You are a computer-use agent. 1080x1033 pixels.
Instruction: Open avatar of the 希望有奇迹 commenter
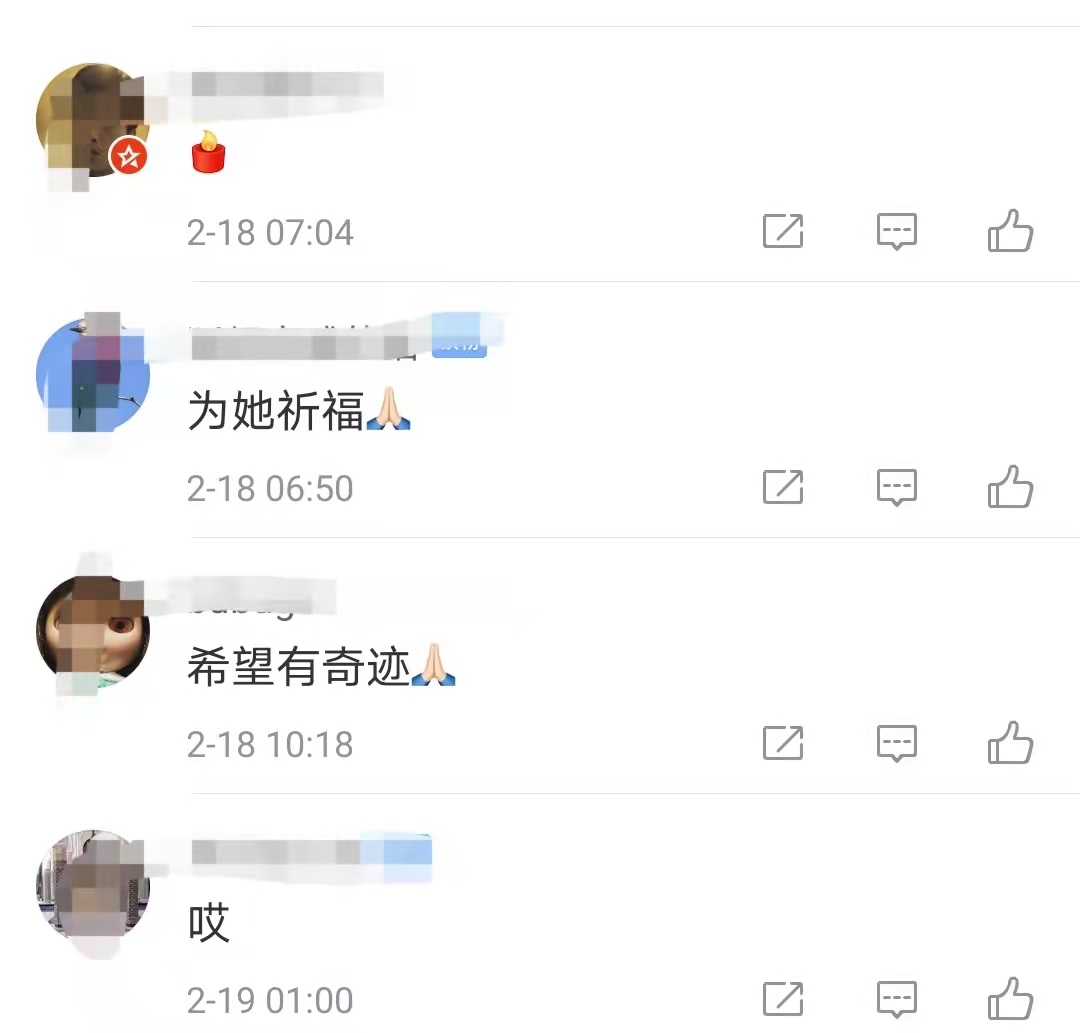click(x=92, y=632)
